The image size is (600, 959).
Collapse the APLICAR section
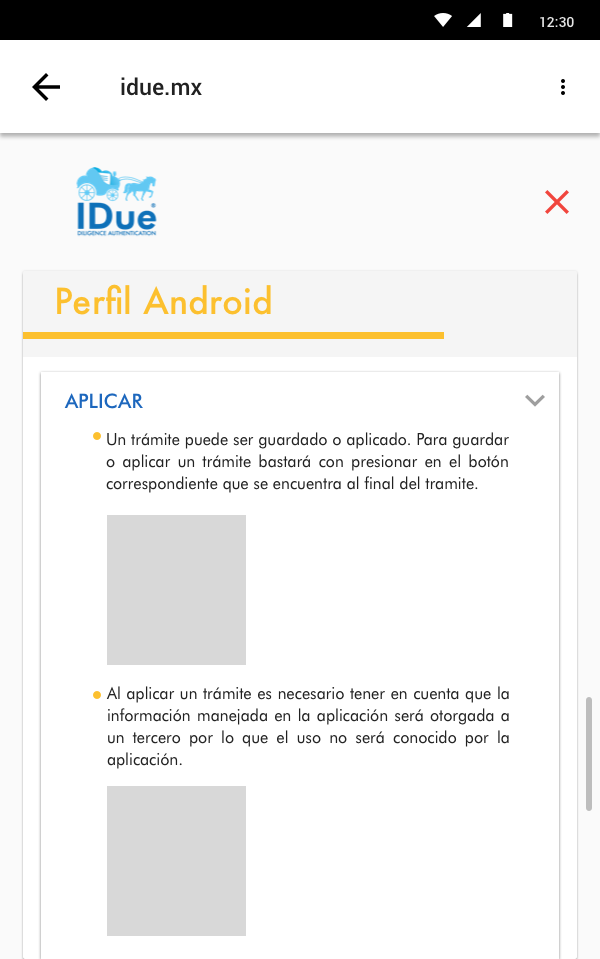535,401
